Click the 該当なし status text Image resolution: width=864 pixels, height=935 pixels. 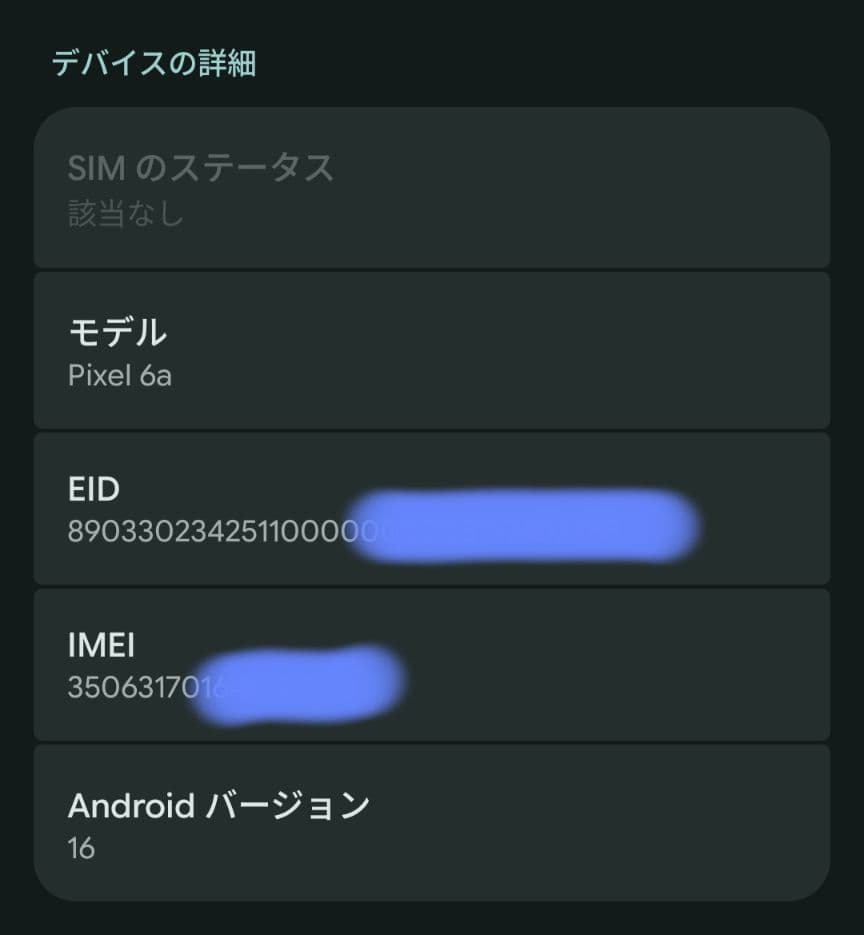[125, 212]
